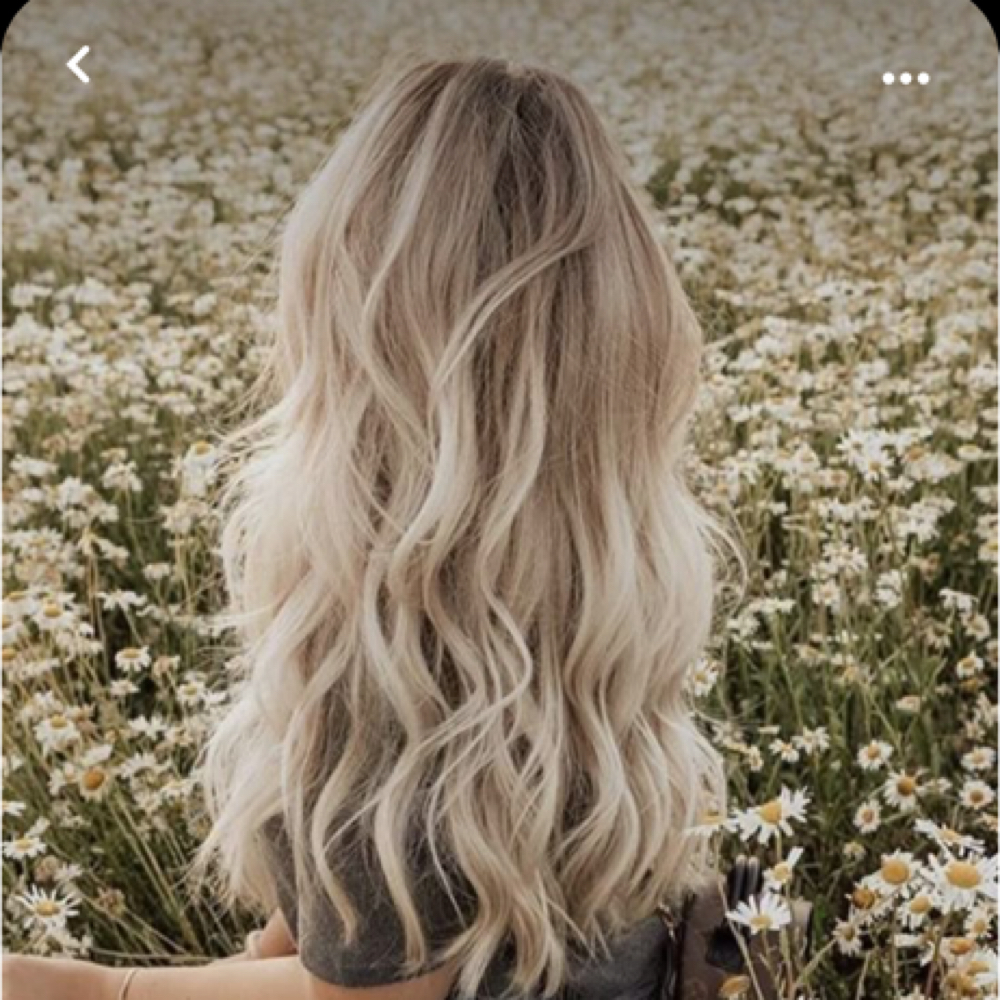The image size is (1000, 1000).
Task: Open the three-dot overflow menu
Action: coord(905,78)
